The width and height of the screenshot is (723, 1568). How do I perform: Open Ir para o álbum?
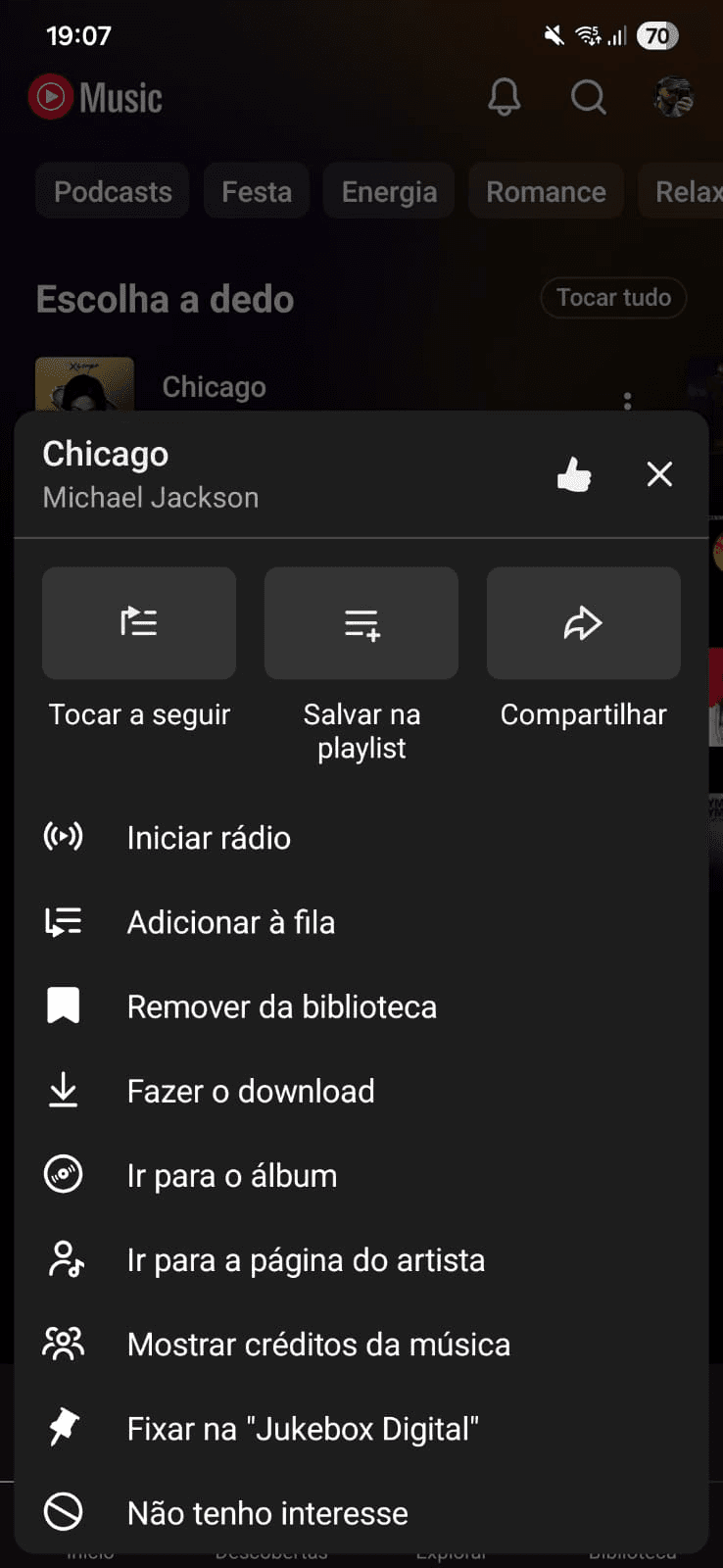pyautogui.click(x=232, y=1175)
